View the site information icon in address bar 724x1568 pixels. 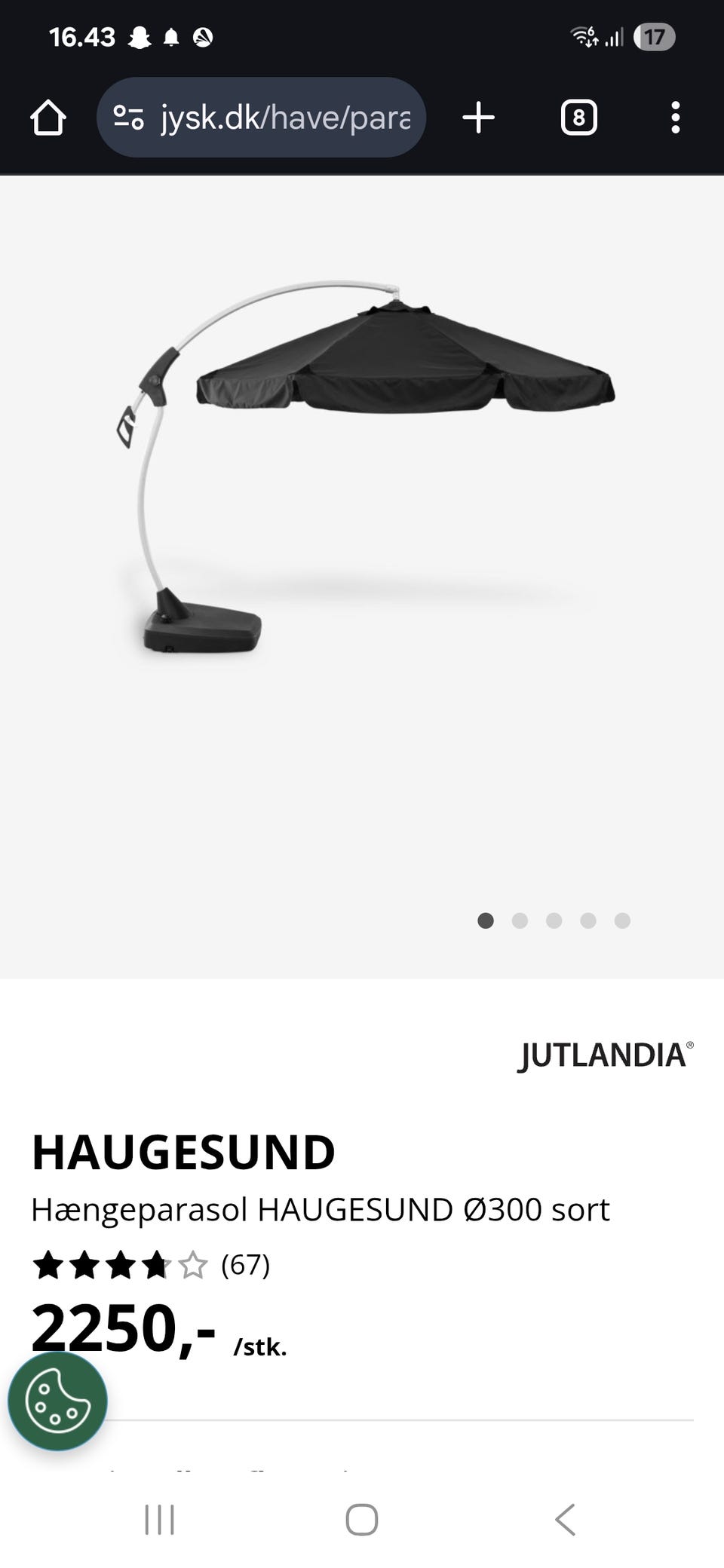point(128,118)
